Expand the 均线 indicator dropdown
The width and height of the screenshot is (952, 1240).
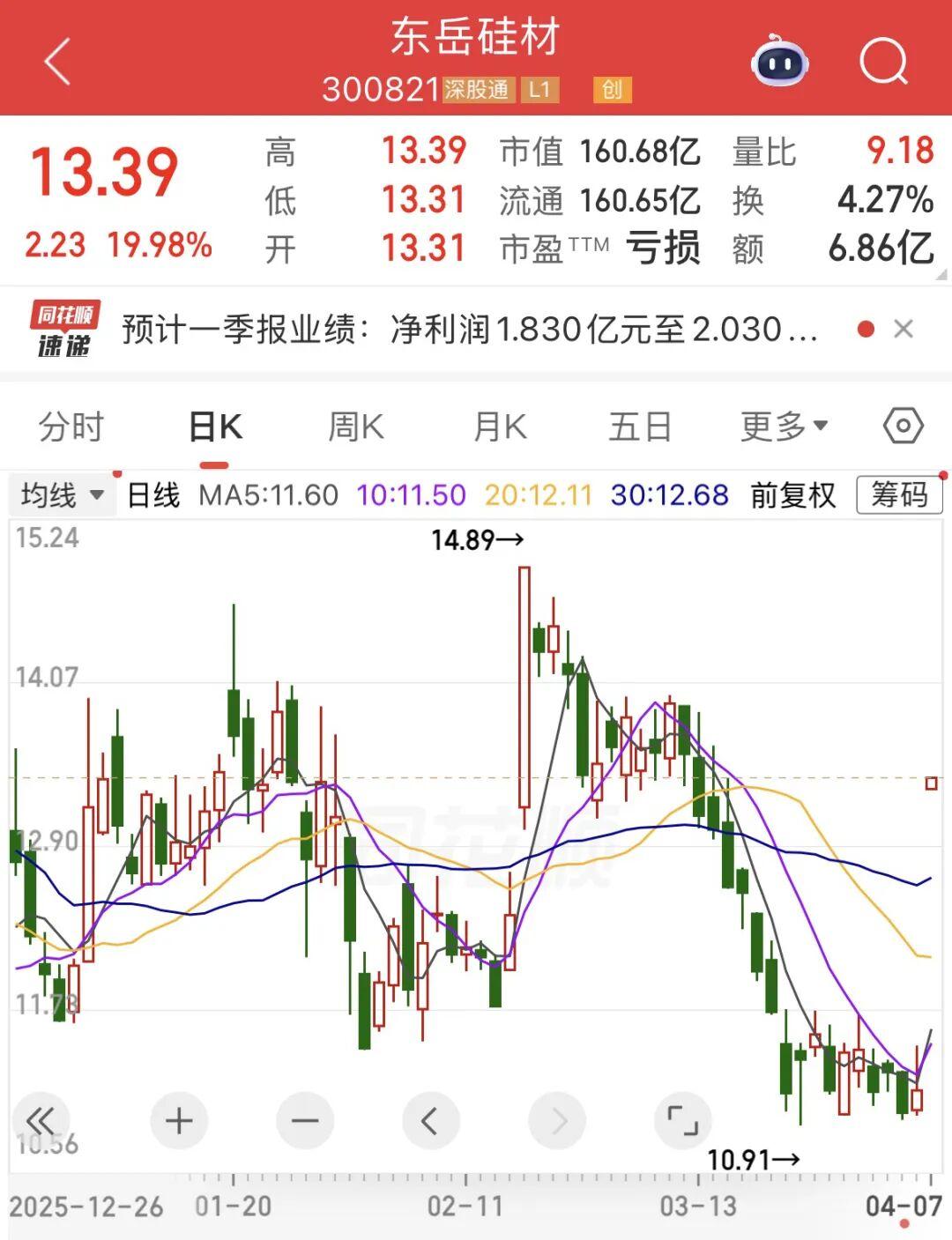(x=62, y=495)
